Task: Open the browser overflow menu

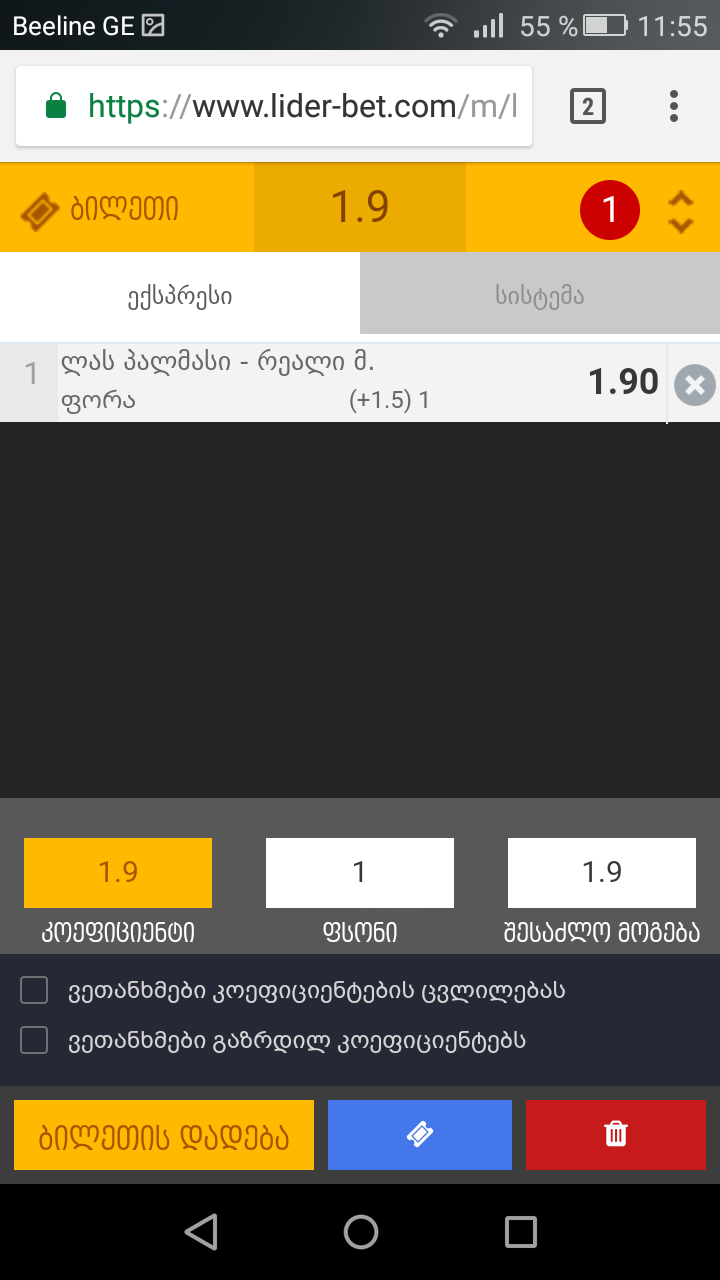Action: click(x=674, y=106)
